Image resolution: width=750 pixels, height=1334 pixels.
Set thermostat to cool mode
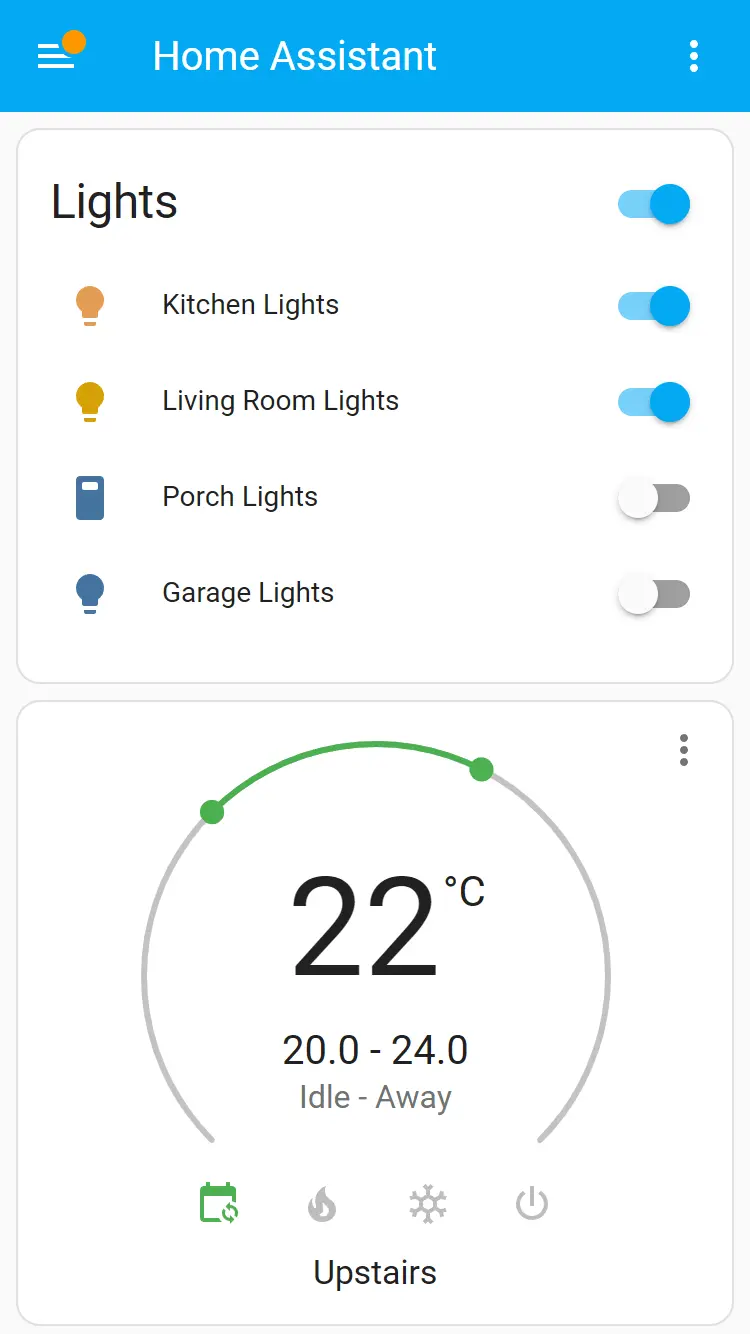tap(427, 1204)
